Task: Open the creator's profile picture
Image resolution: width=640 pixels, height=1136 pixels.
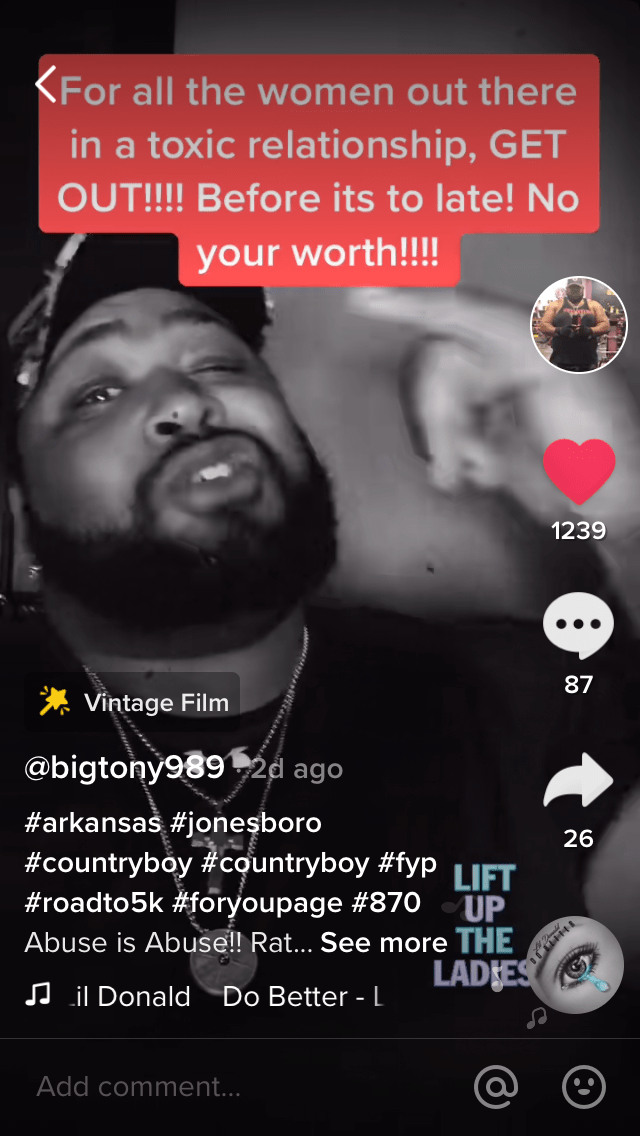Action: (x=578, y=325)
